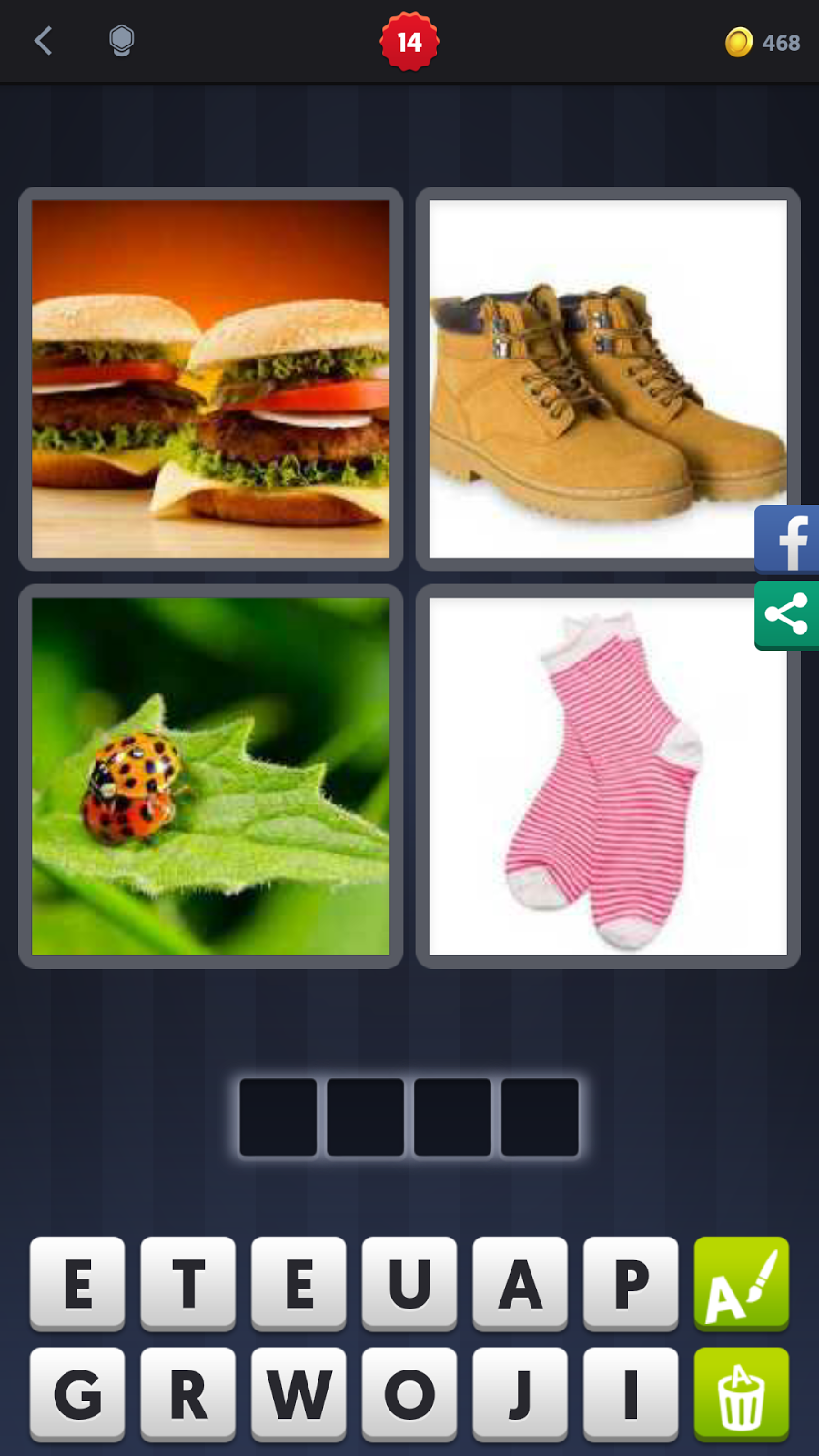Enlarge the hamburgers picture
819x1456 pixels.
click(210, 379)
